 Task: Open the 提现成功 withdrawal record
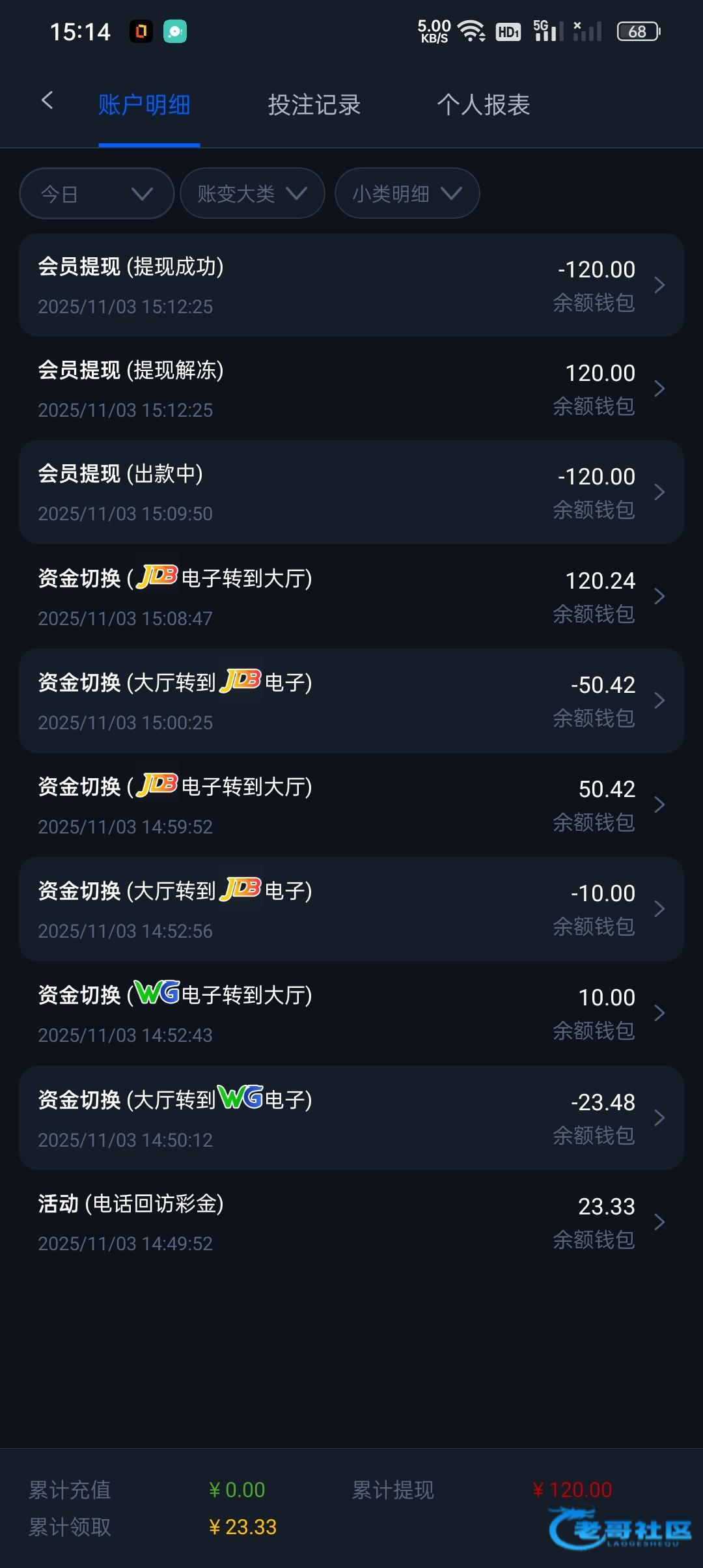351,285
